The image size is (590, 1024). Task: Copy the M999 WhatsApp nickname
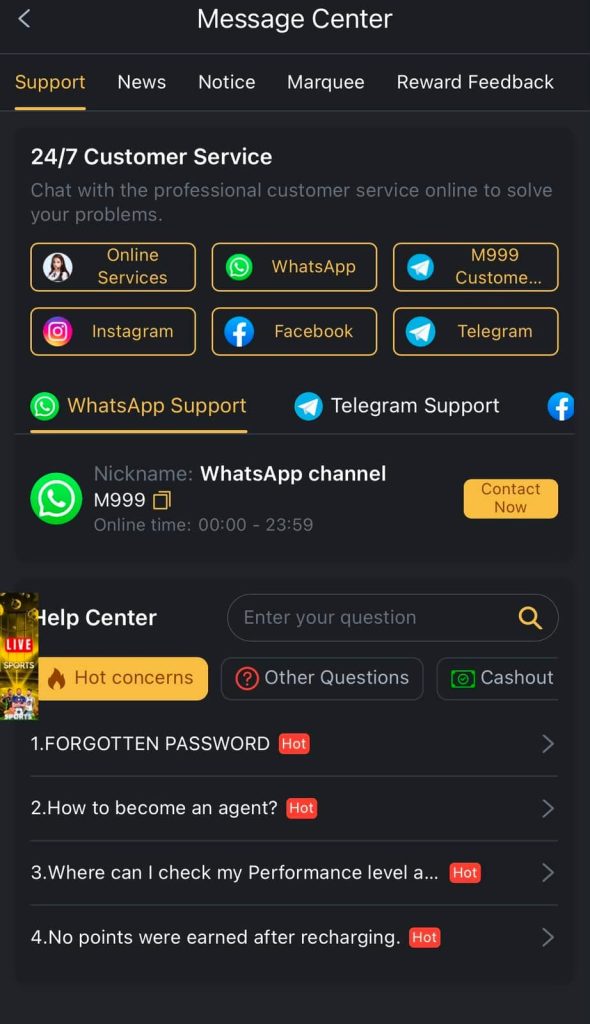[x=161, y=501]
